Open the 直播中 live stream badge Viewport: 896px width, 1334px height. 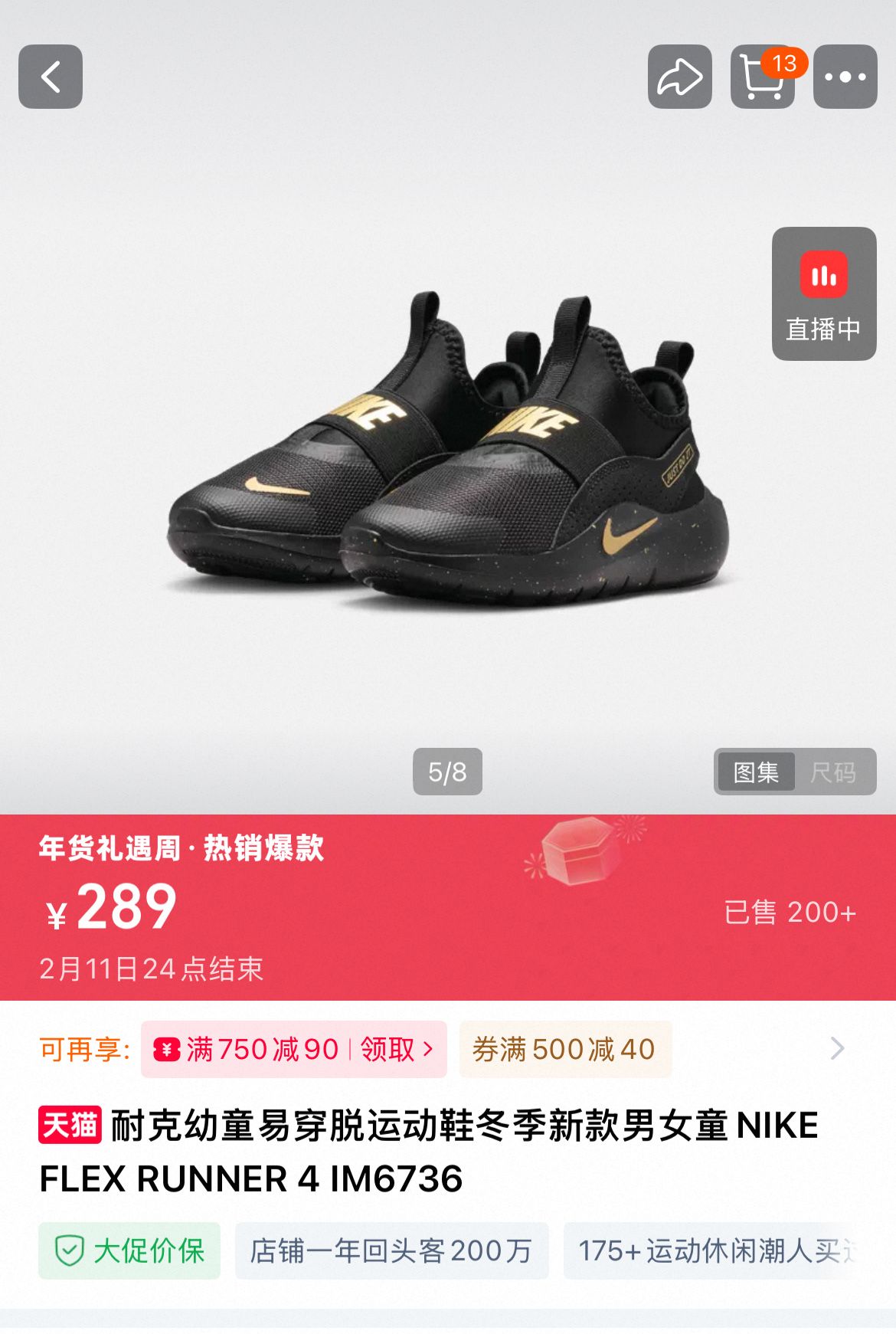click(x=824, y=293)
